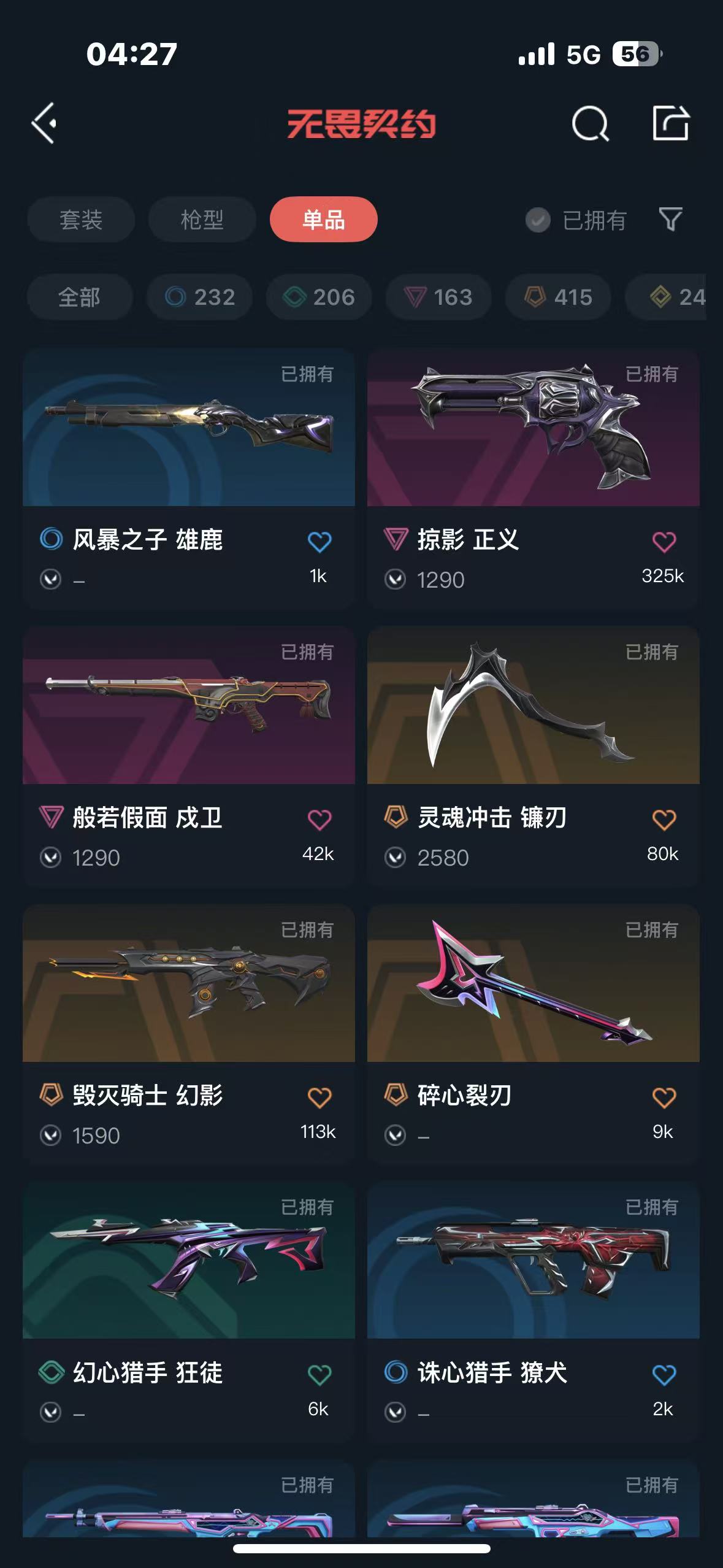Switch to the 枪型 tab
723x1568 pixels.
click(x=202, y=220)
